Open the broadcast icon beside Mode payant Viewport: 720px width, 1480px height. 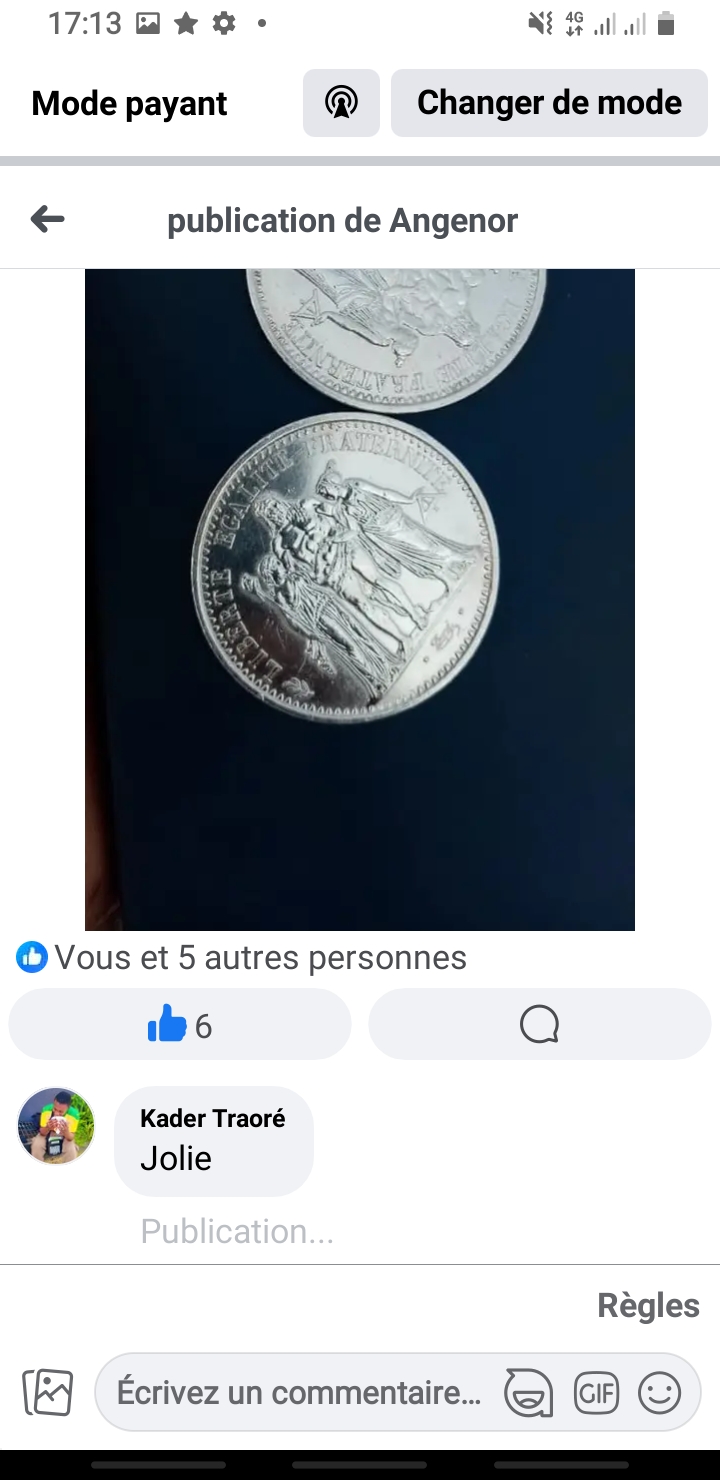coord(341,103)
